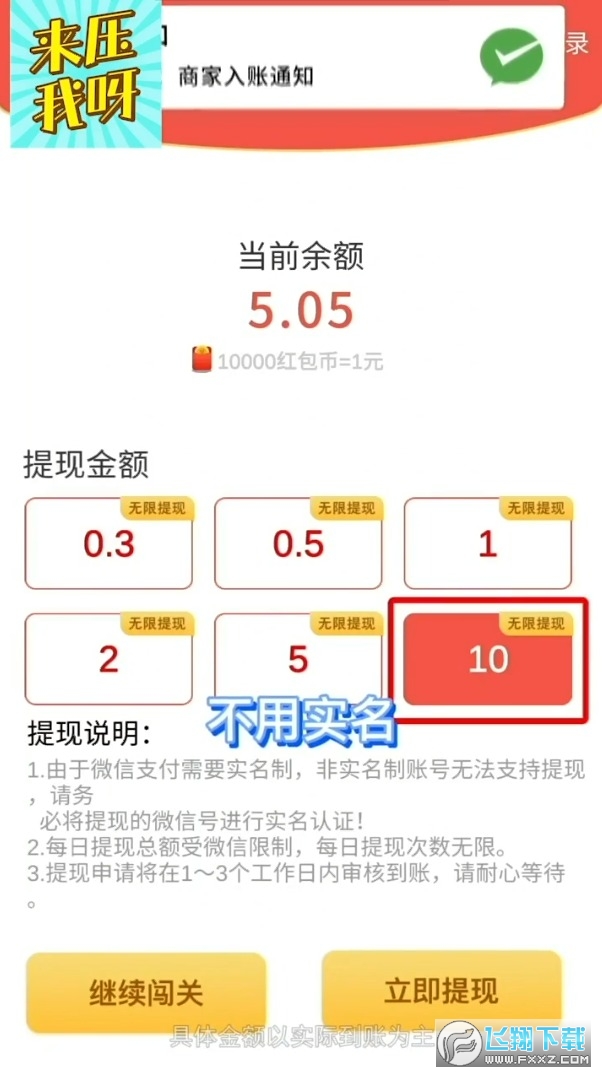Choose the 0.5 withdrawal amount

298,544
